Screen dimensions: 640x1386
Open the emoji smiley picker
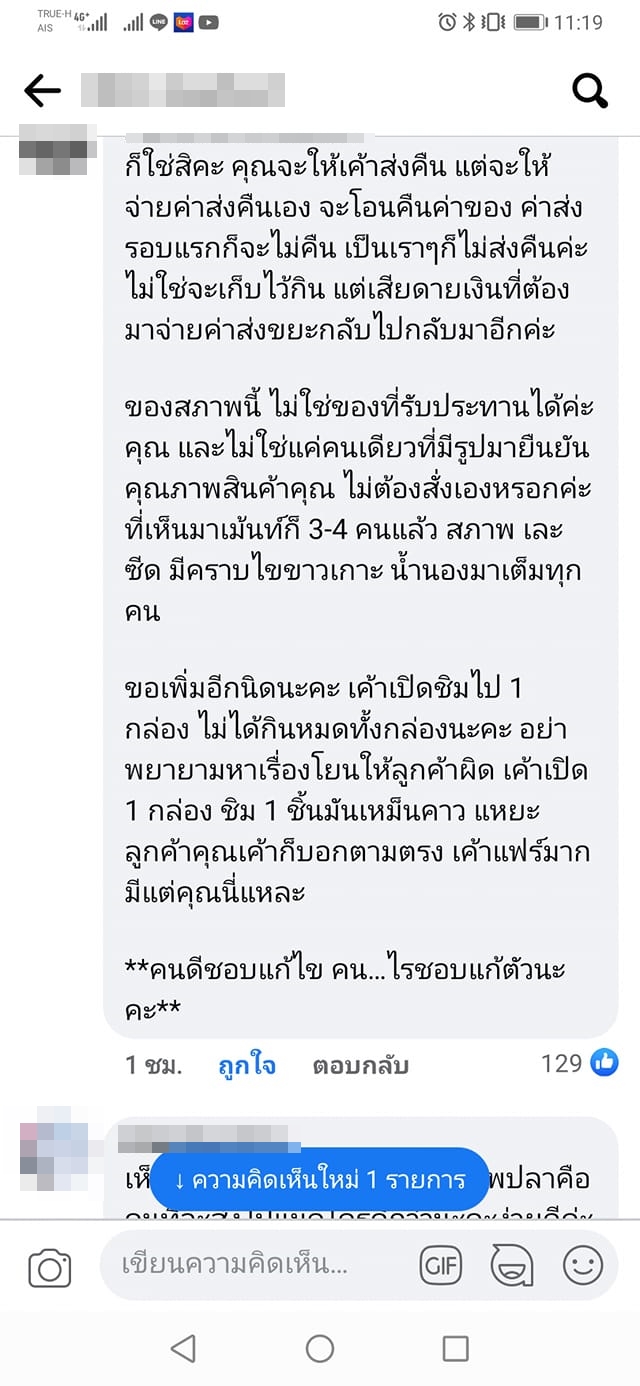pos(583,1266)
